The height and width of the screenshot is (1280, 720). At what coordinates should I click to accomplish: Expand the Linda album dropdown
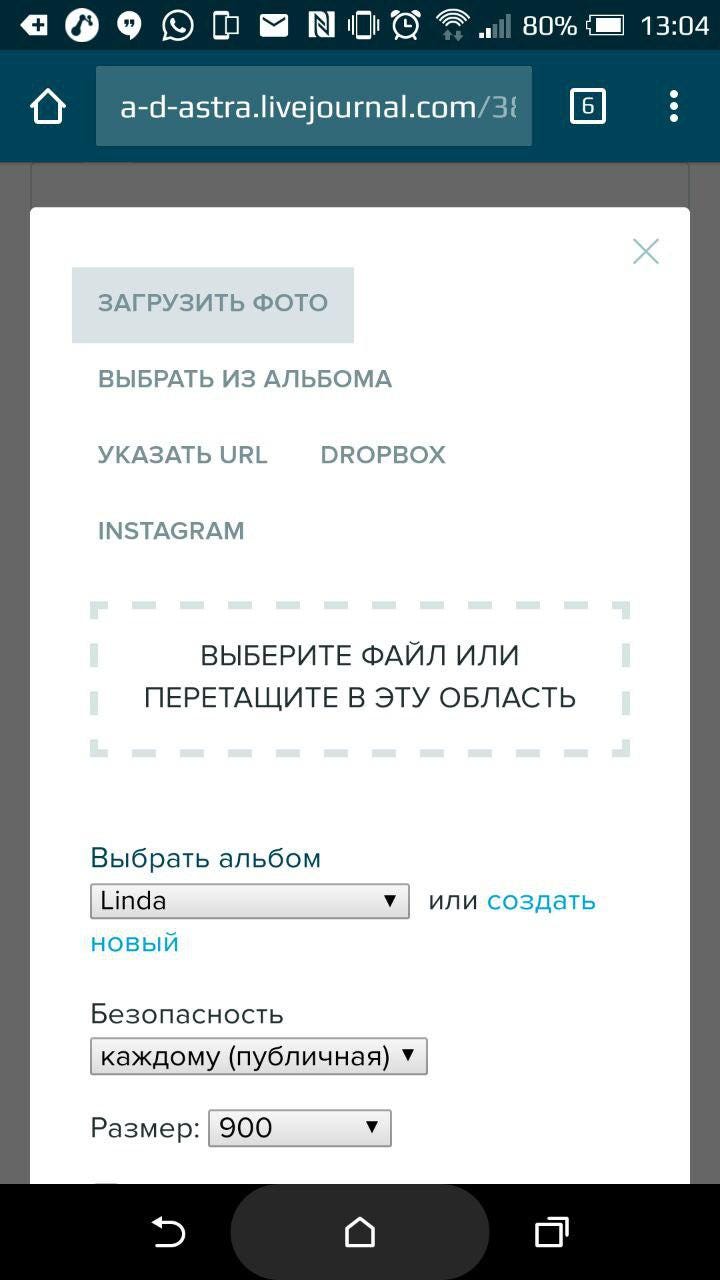(x=250, y=901)
